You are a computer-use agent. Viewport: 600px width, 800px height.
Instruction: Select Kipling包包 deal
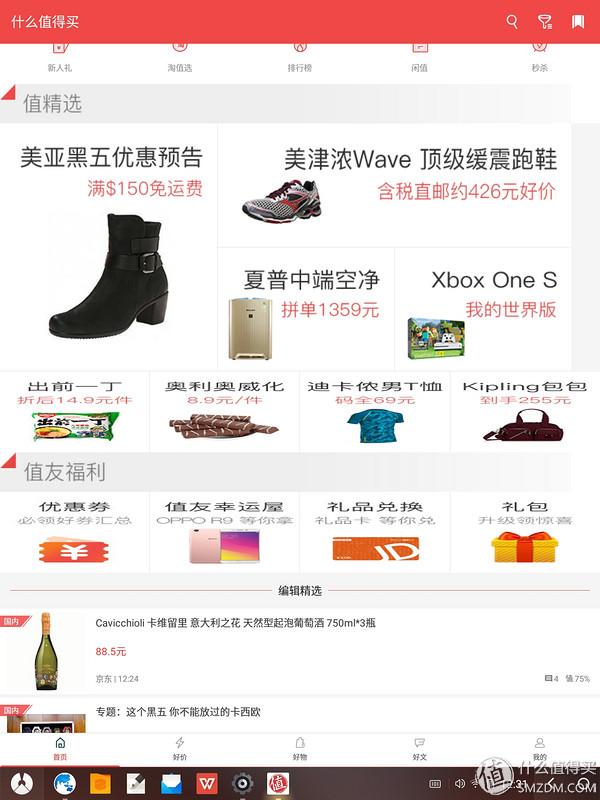pyautogui.click(x=525, y=412)
